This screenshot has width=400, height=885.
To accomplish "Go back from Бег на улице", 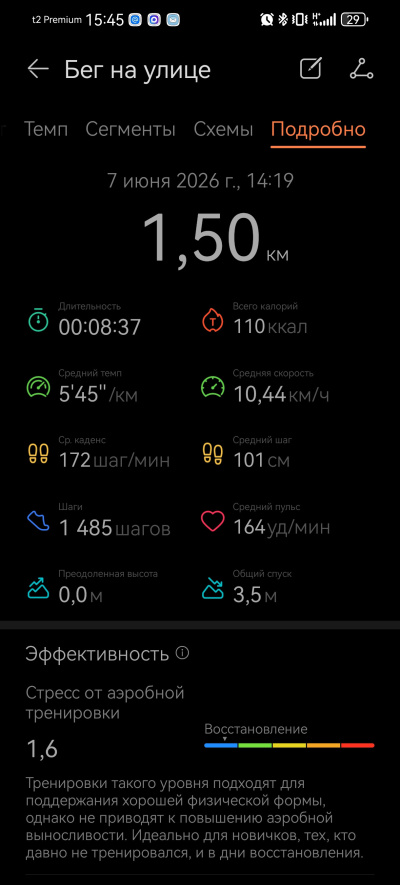I will pyautogui.click(x=38, y=69).
